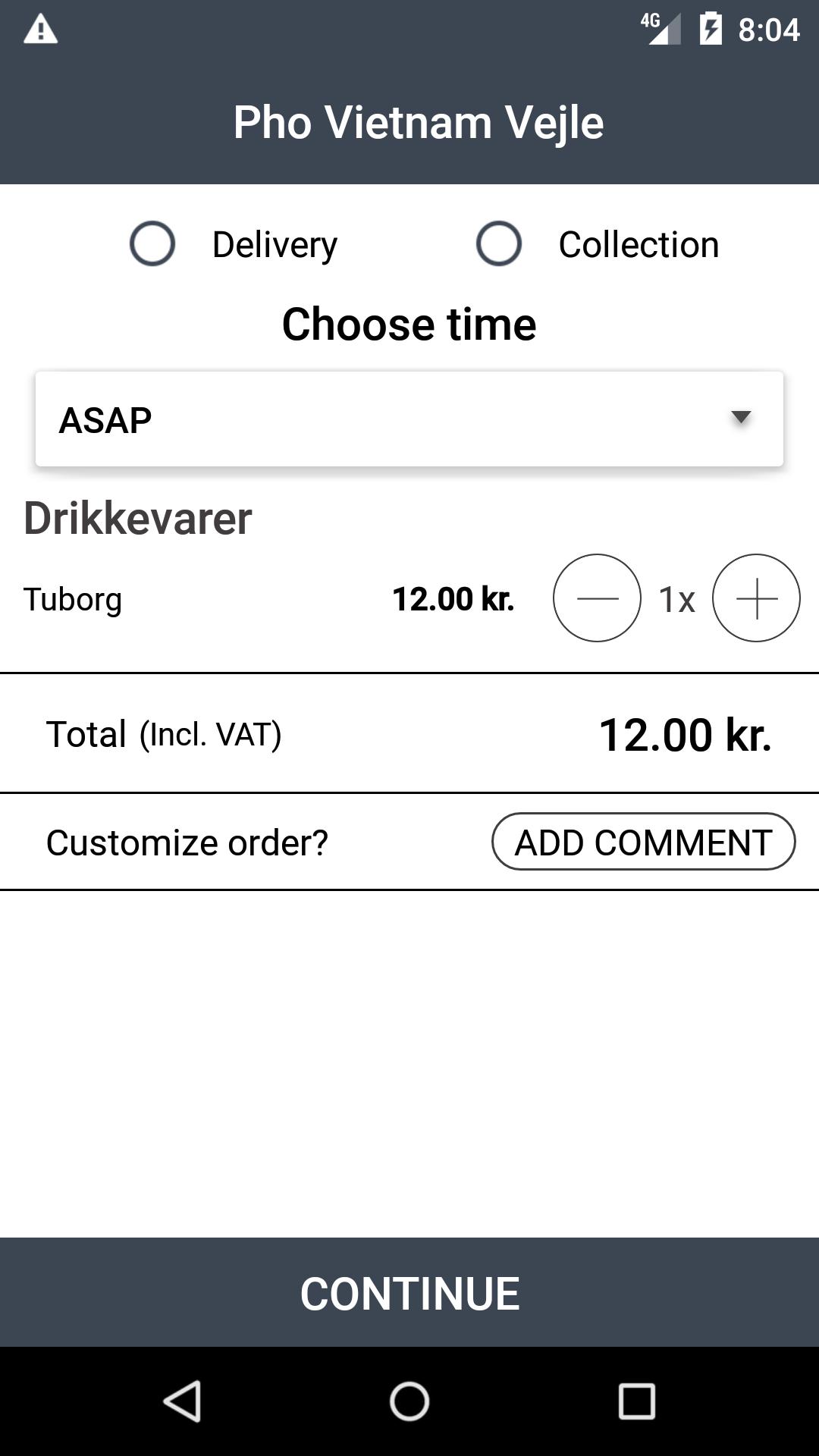
Task: Increase the Tuborg quantity
Action: coord(756,598)
